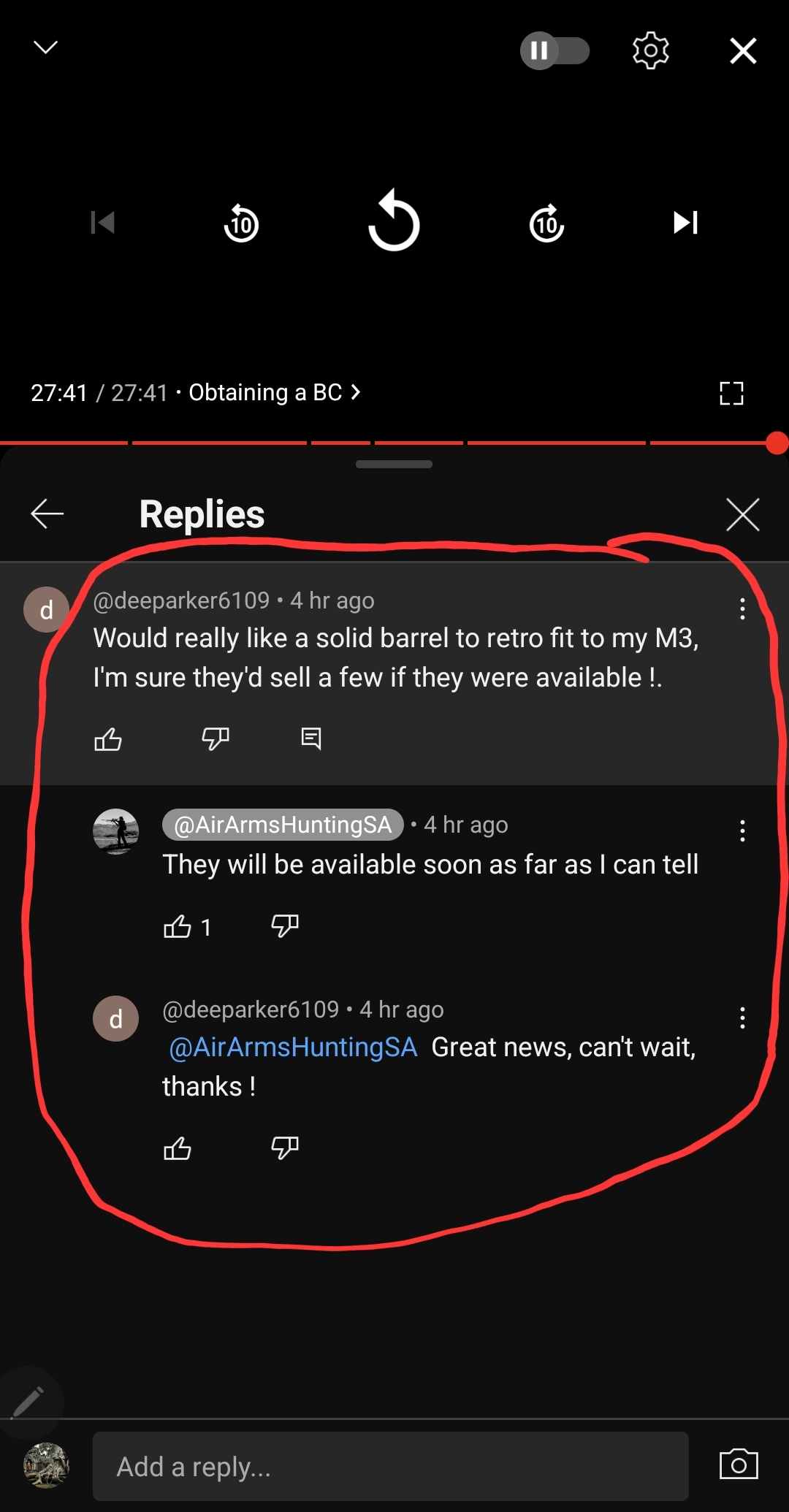Collapse the video player with down chevron
This screenshot has width=789, height=1512.
45,48
